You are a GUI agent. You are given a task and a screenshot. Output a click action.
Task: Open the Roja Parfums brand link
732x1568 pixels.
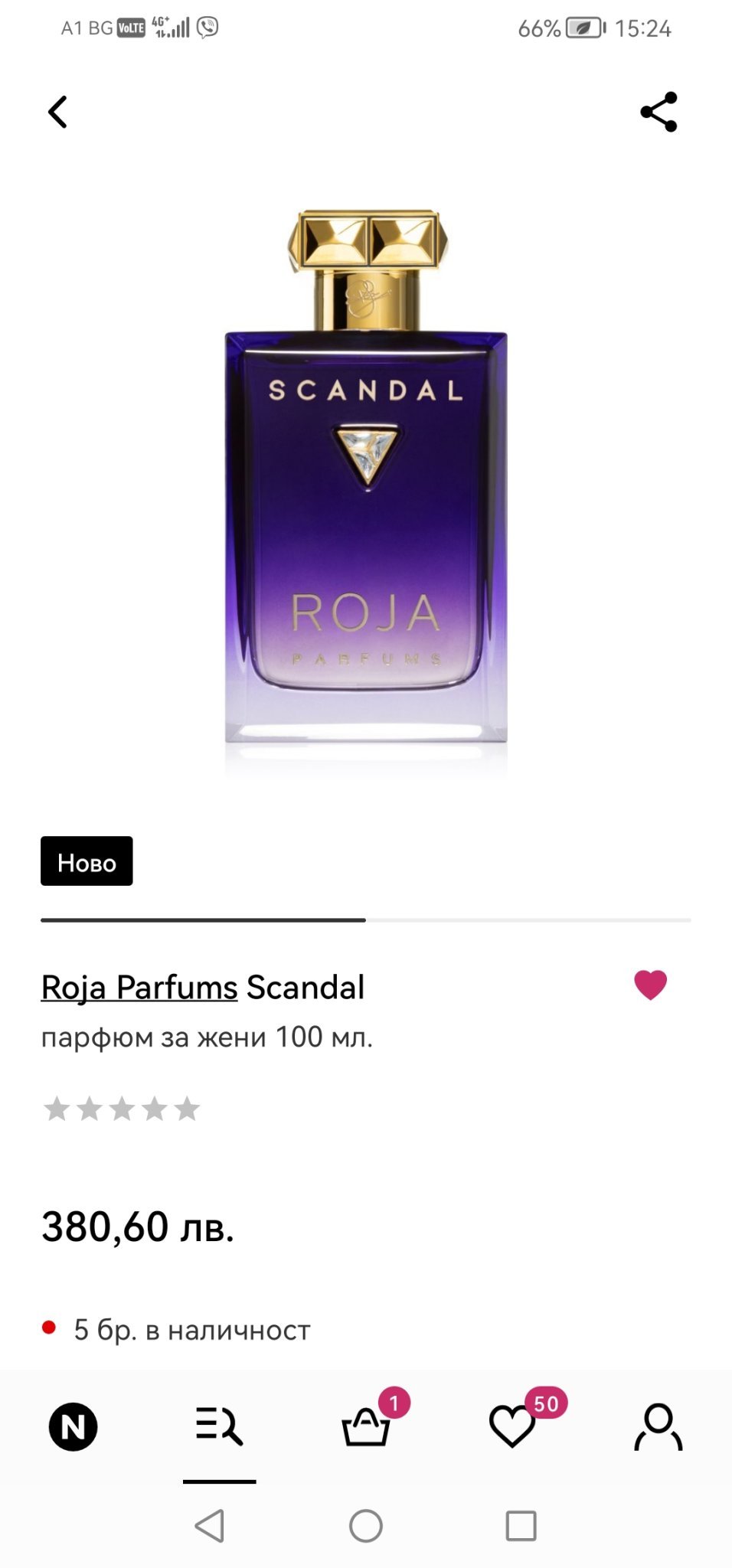(x=139, y=988)
